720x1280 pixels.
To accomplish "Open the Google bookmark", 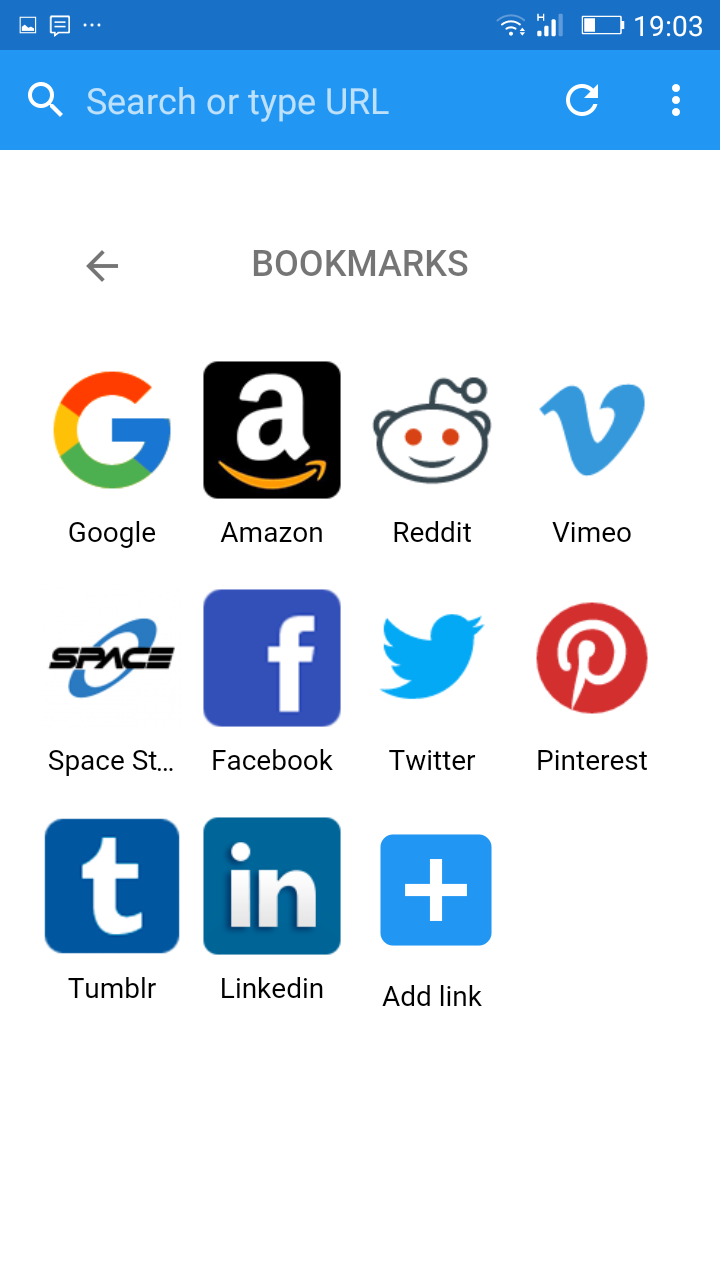I will click(x=112, y=430).
